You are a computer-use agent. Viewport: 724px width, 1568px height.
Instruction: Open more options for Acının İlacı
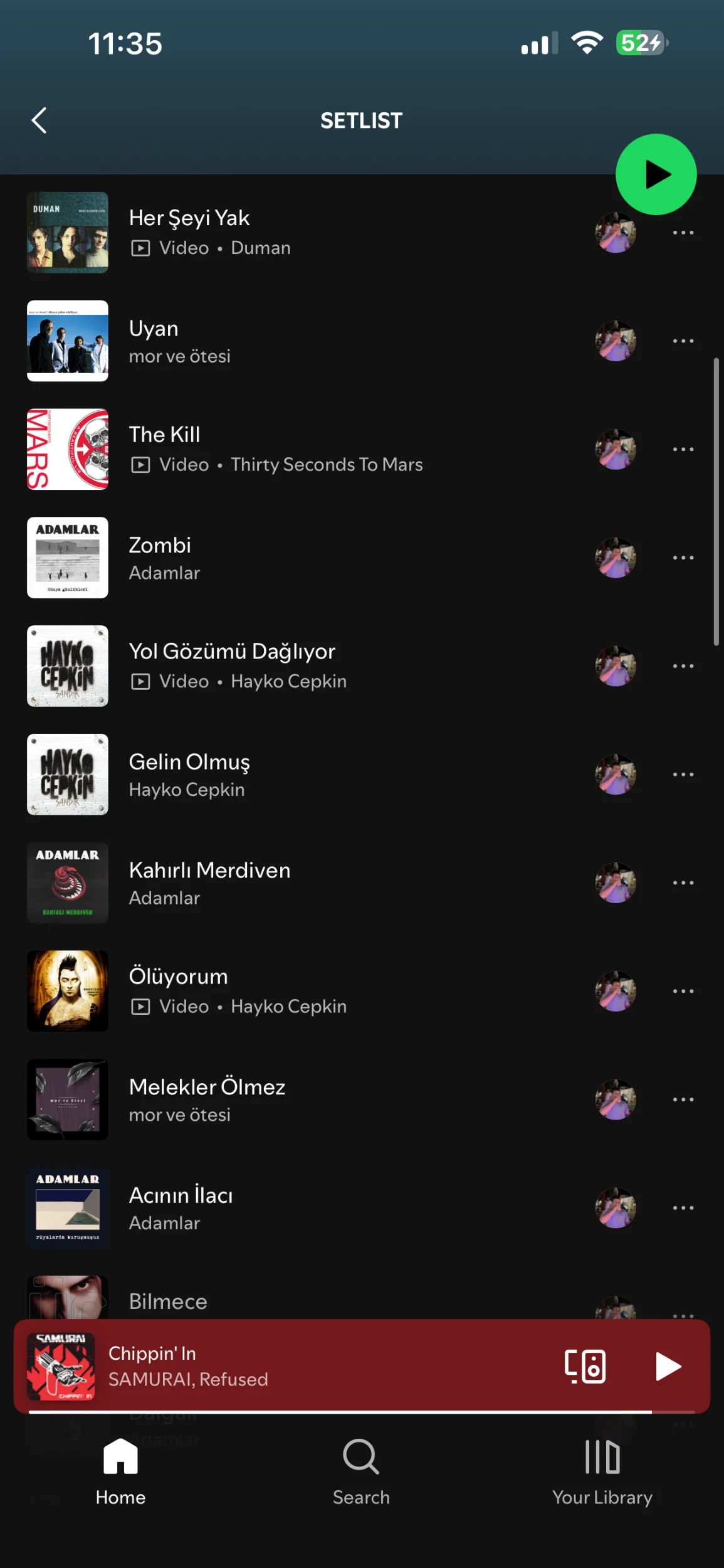(x=683, y=1208)
